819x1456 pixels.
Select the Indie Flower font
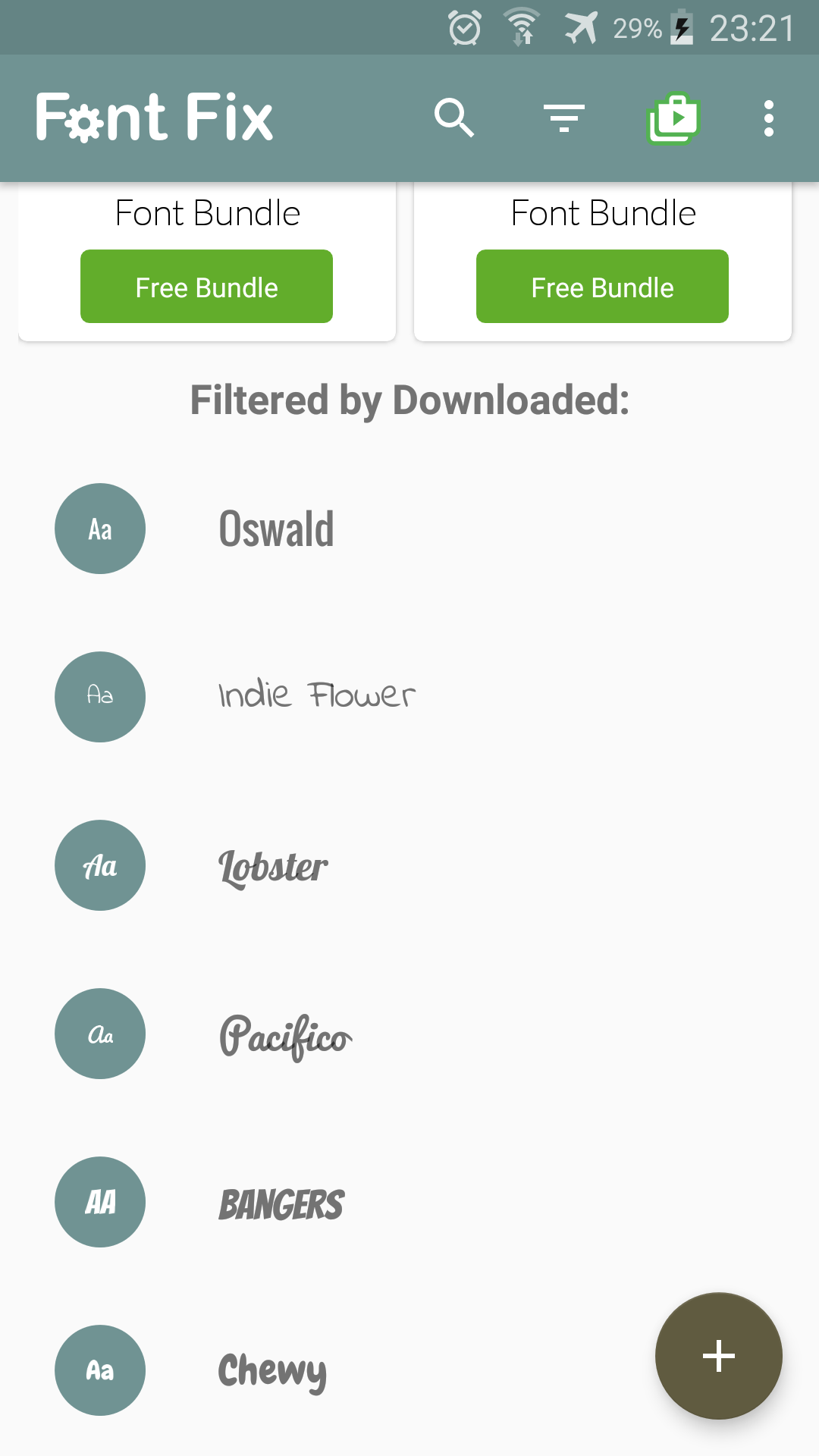click(x=409, y=697)
